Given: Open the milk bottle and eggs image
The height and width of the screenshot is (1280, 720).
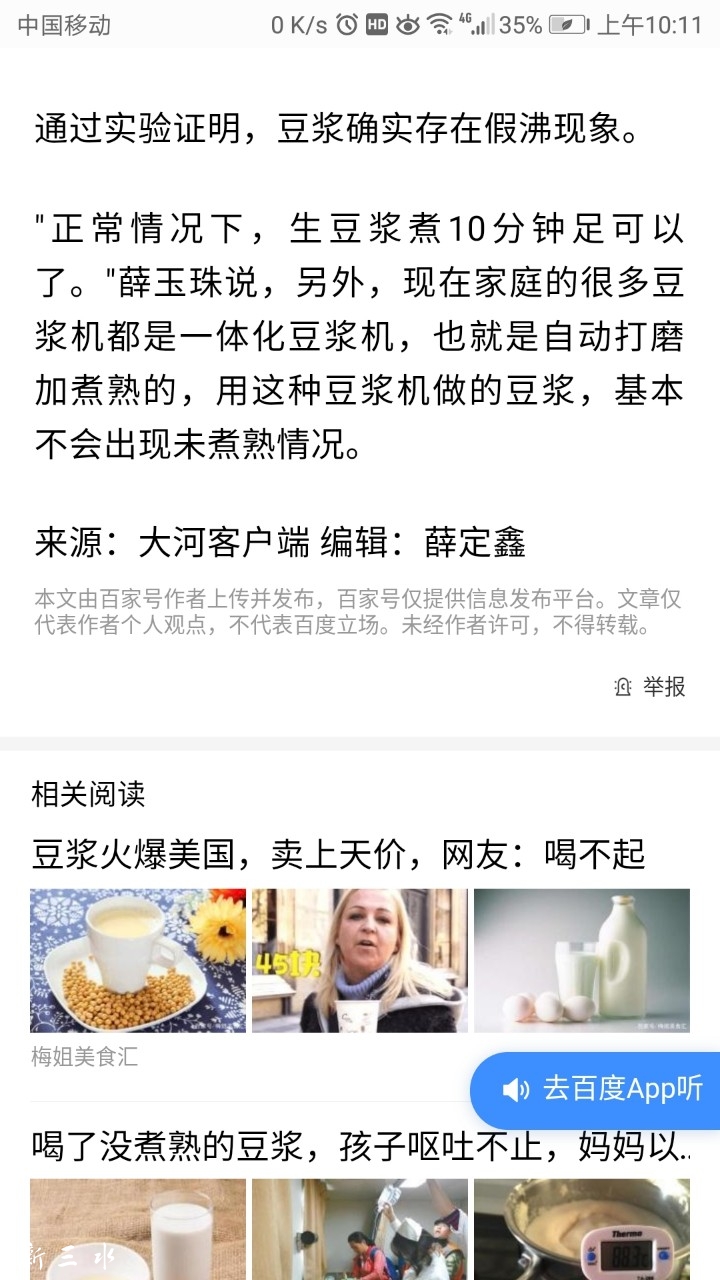Looking at the screenshot, I should tap(581, 960).
